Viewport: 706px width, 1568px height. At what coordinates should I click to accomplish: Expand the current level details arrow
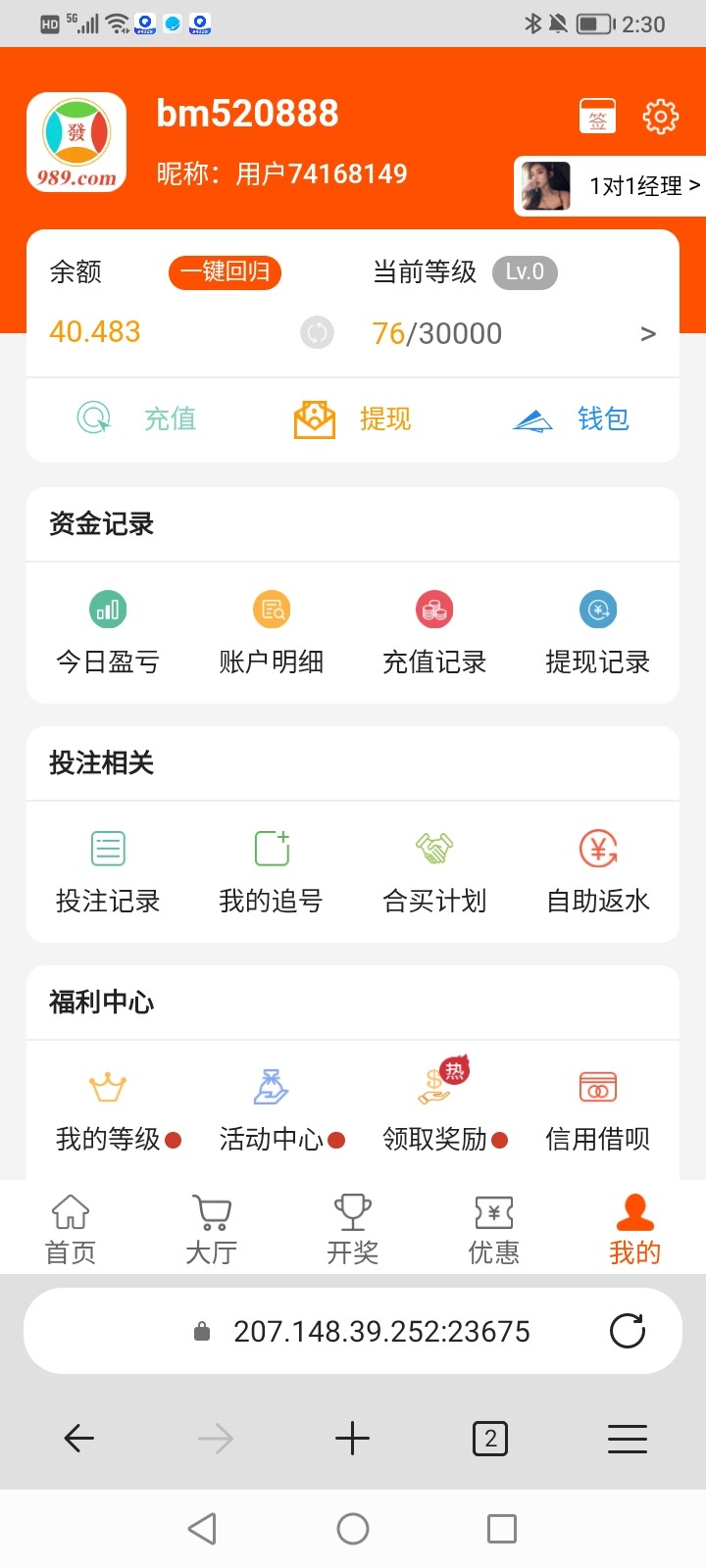click(647, 334)
